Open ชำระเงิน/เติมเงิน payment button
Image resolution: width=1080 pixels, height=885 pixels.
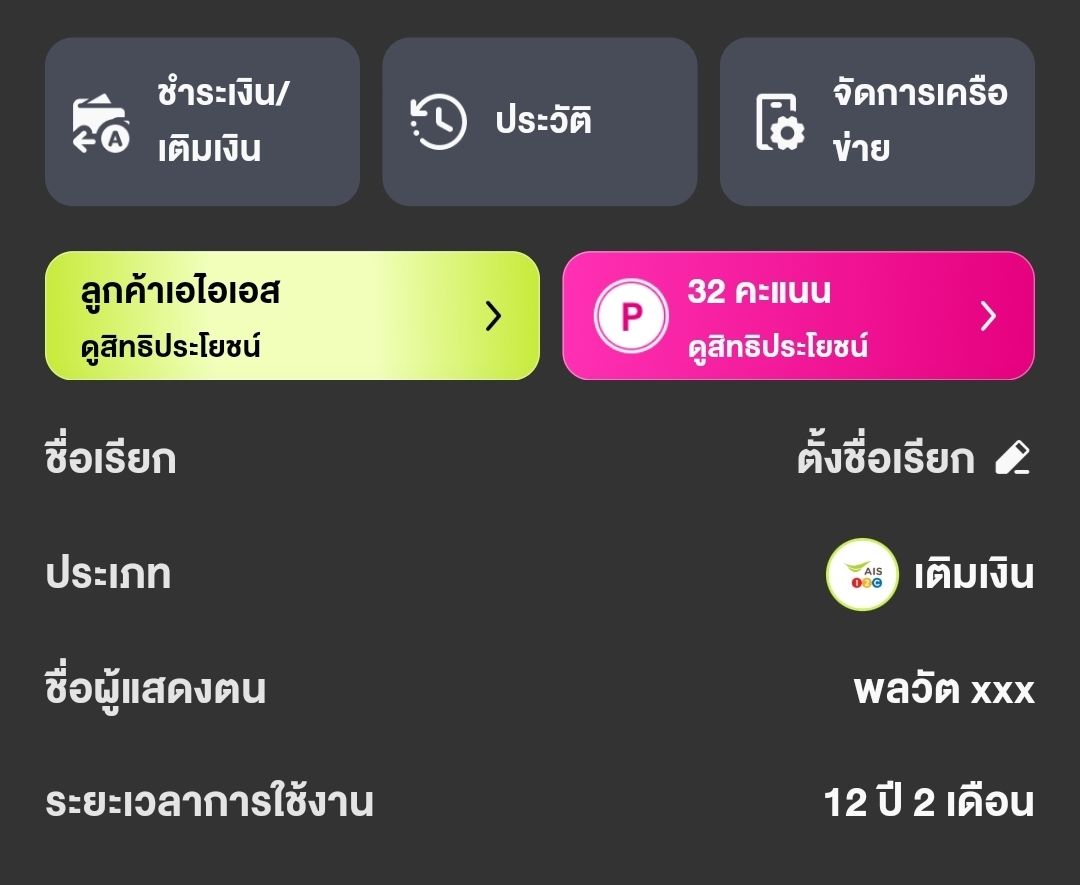202,121
